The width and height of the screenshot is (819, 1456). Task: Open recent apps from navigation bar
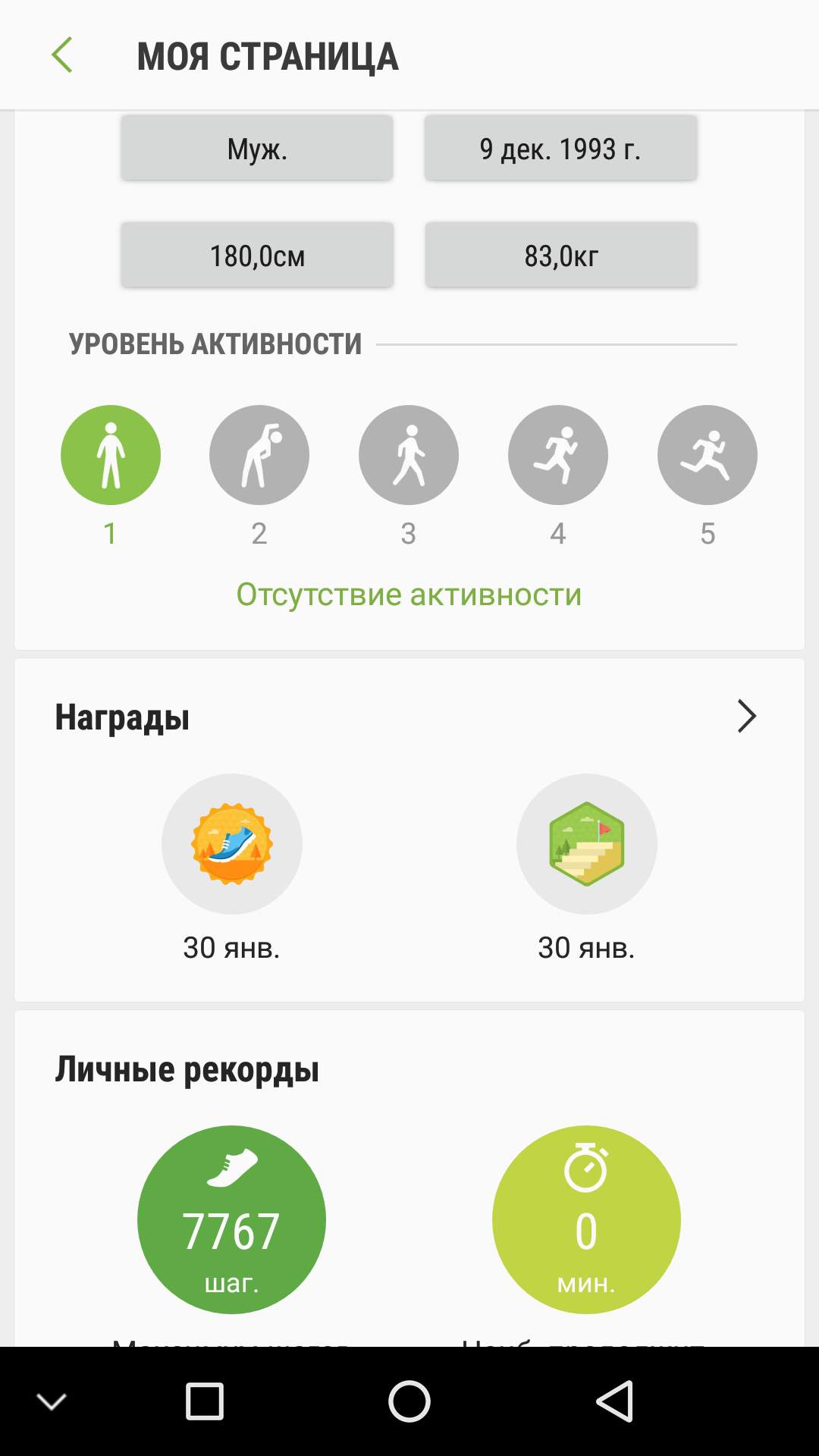tap(205, 1401)
